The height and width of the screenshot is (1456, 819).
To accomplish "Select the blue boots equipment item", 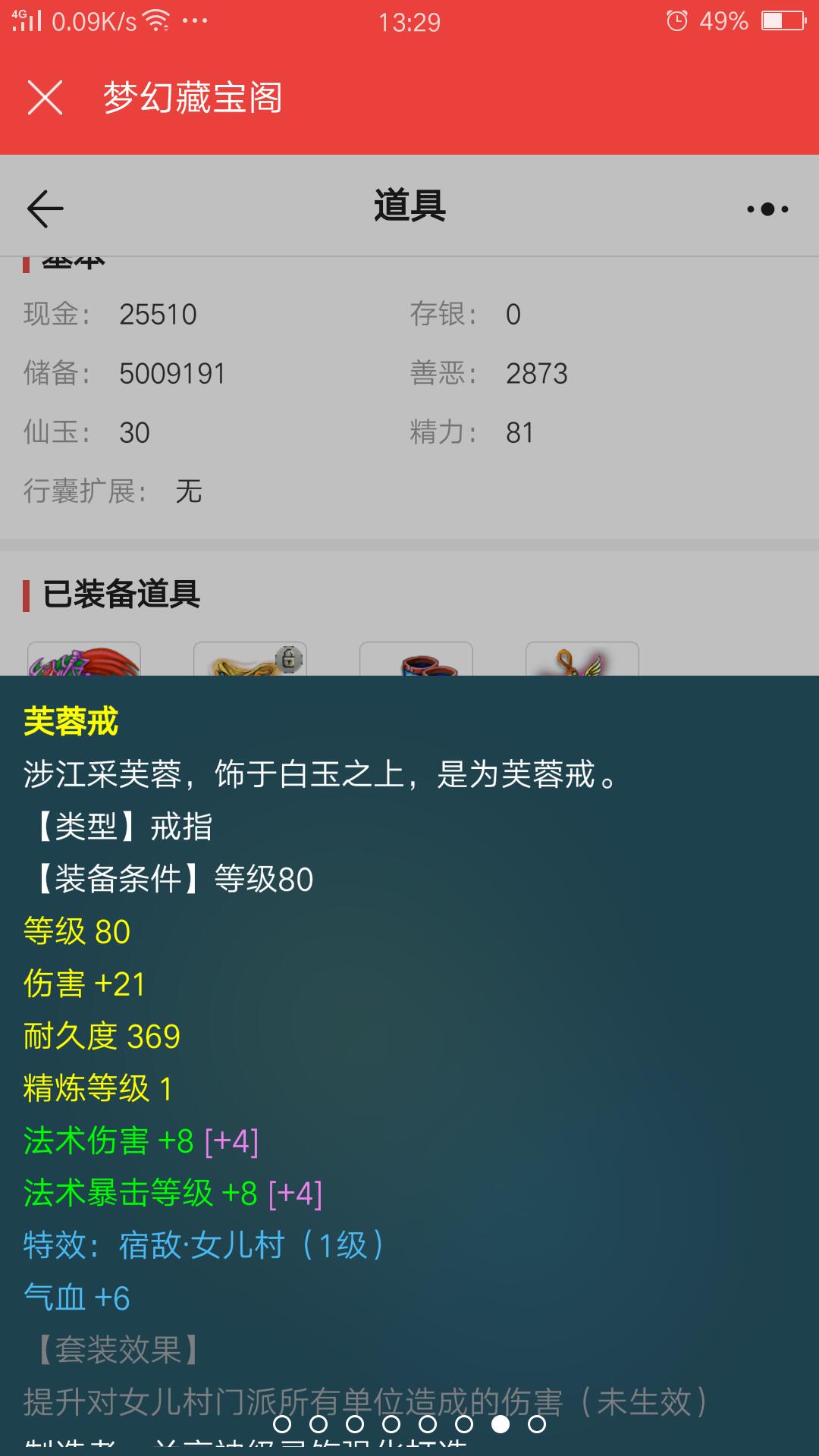I will click(x=416, y=661).
